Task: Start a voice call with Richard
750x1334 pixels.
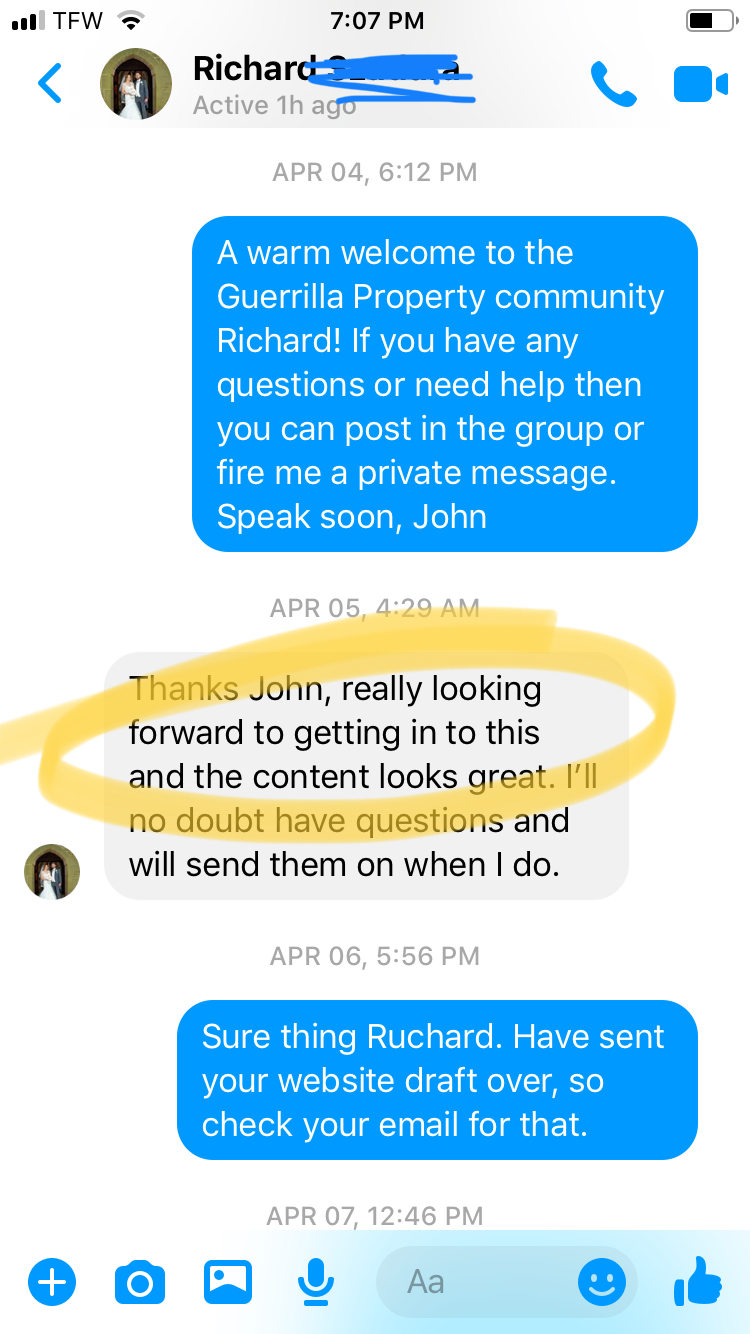Action: 613,84
